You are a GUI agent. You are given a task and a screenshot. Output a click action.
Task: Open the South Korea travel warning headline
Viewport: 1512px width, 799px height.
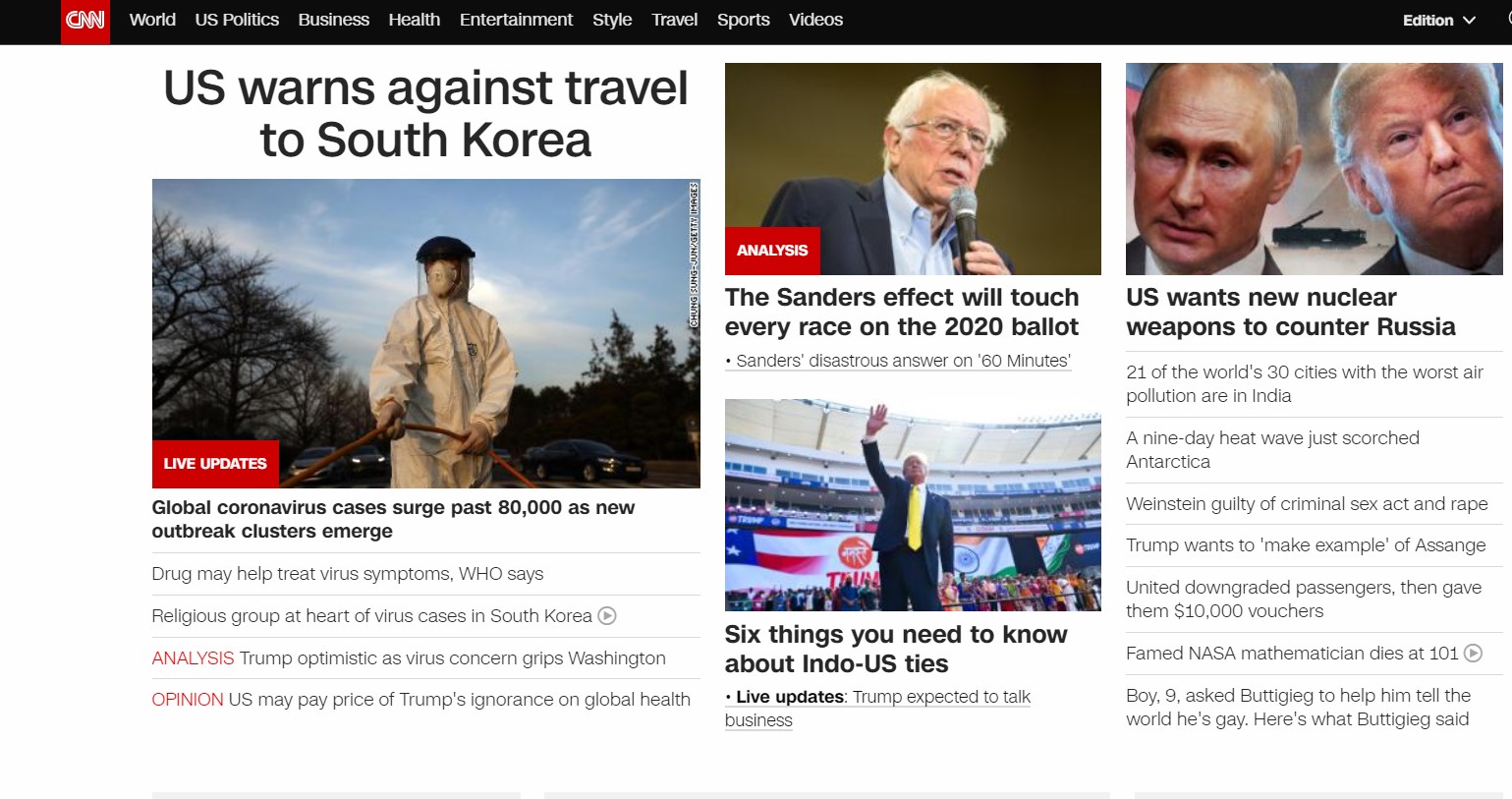click(425, 114)
